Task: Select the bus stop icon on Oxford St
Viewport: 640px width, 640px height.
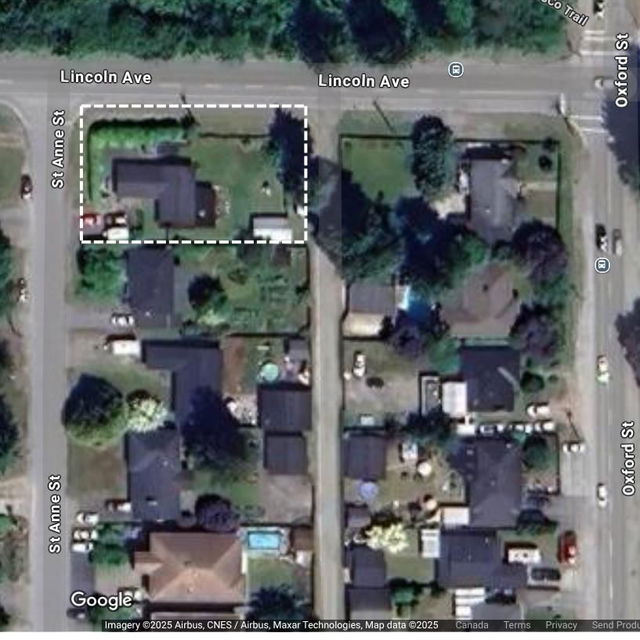Action: tap(602, 264)
